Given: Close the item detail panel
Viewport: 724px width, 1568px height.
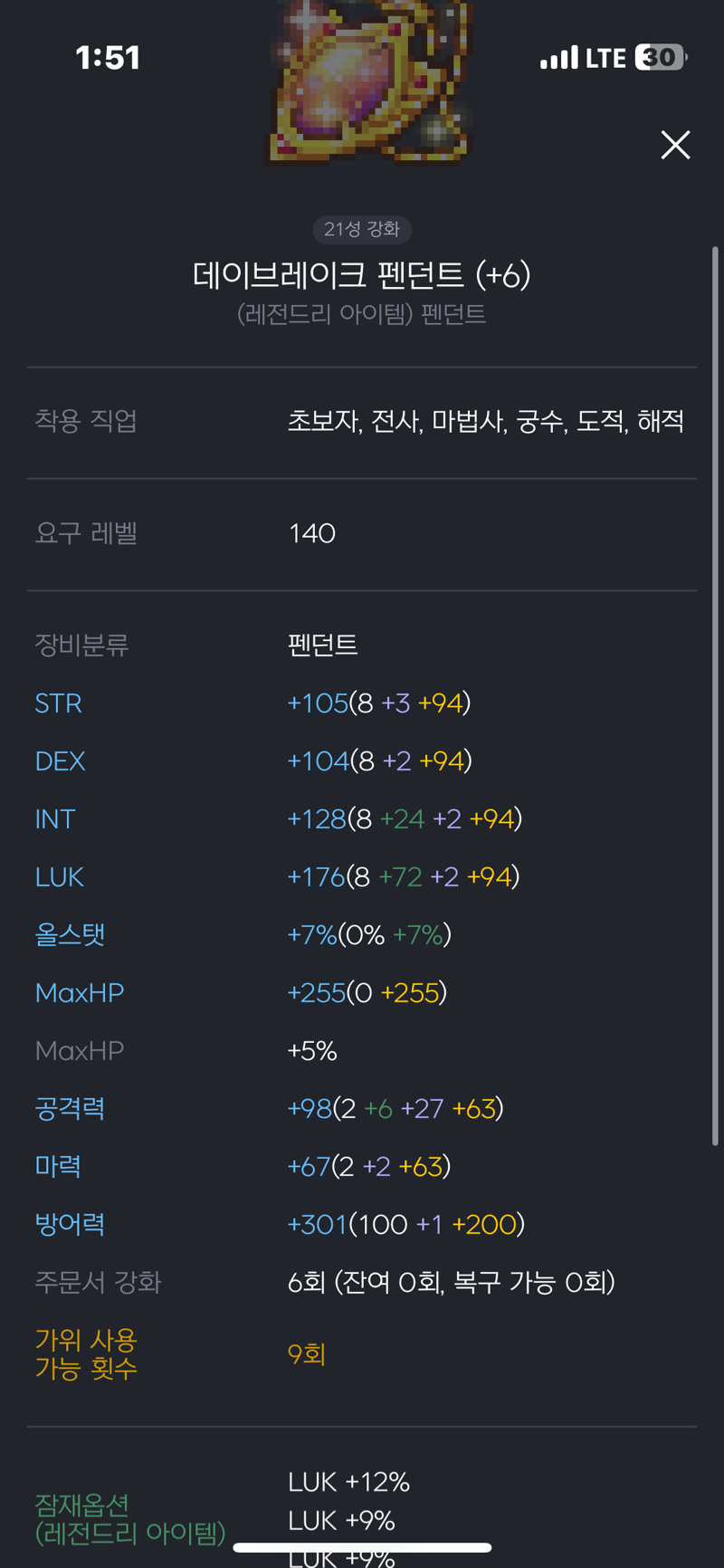Looking at the screenshot, I should (675, 145).
